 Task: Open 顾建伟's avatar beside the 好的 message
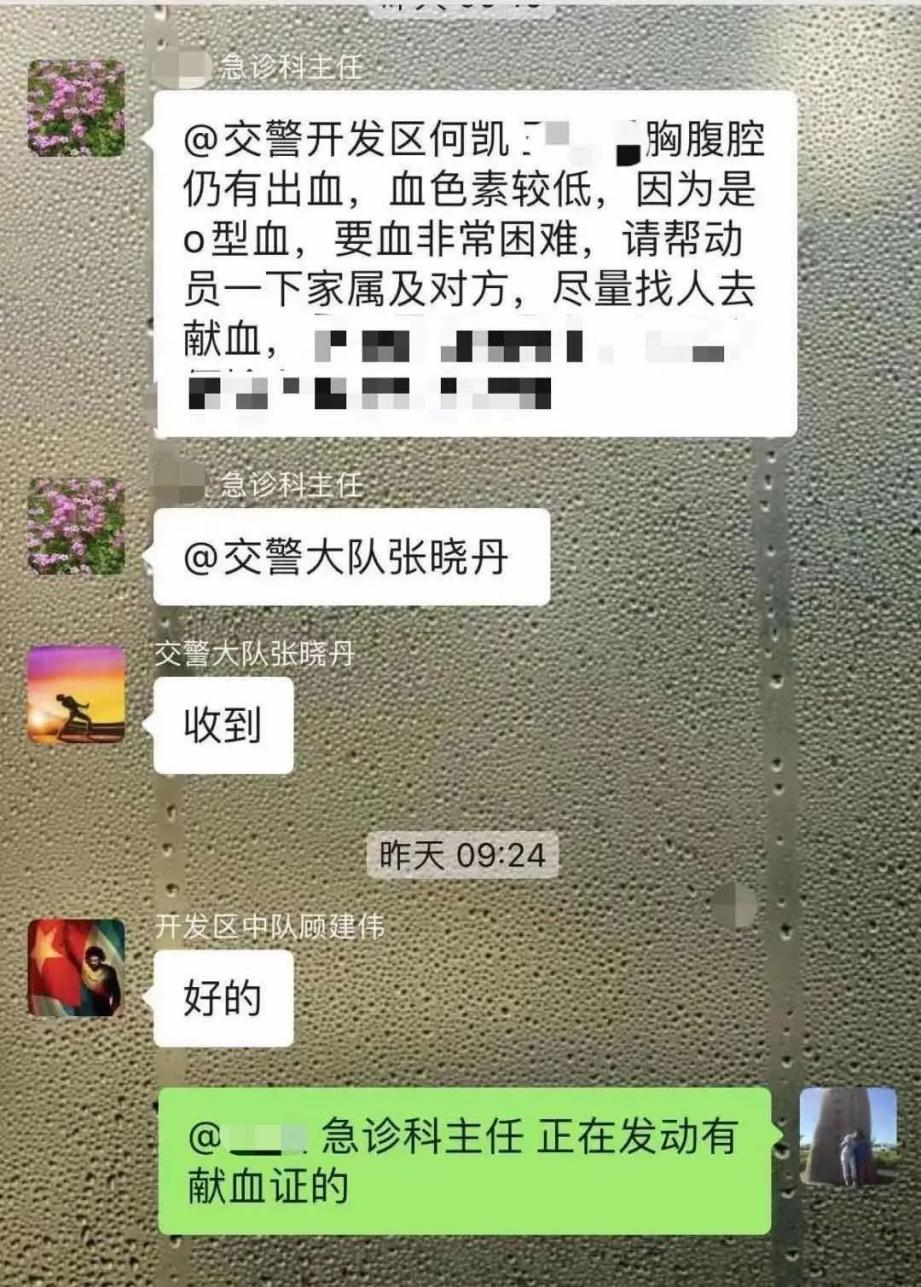tap(76, 968)
